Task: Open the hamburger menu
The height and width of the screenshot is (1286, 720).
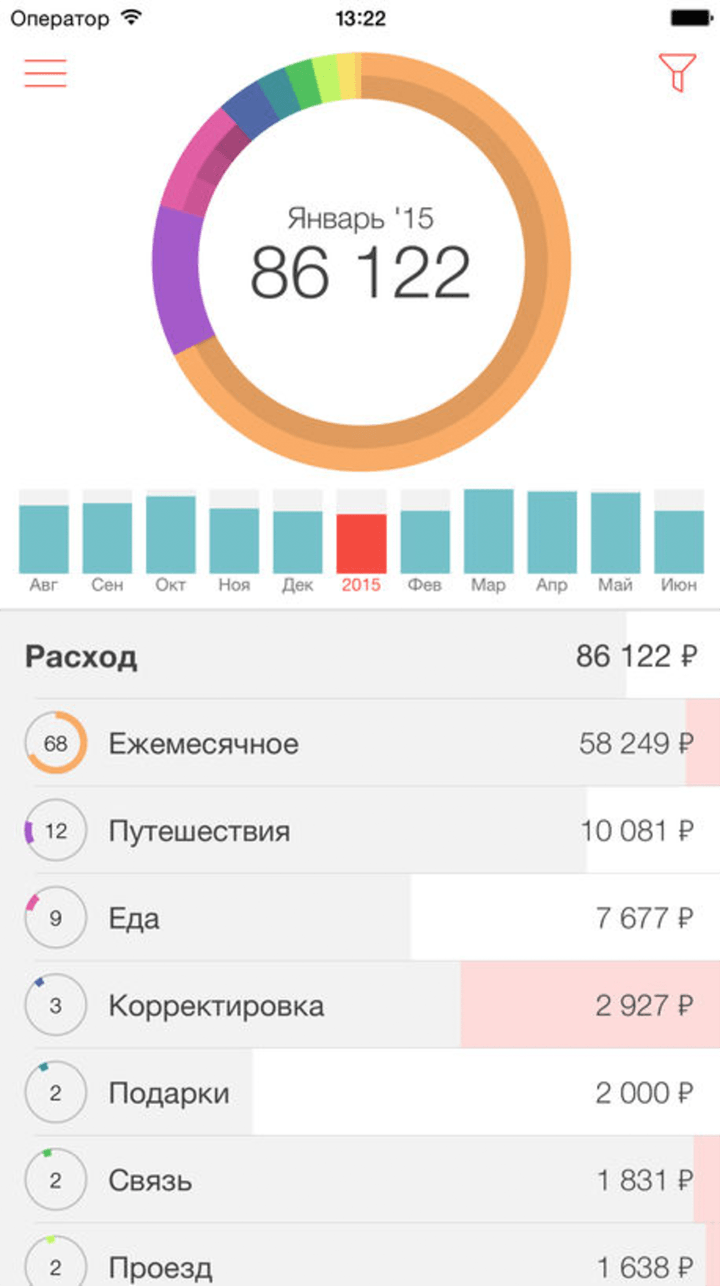Action: (x=45, y=74)
